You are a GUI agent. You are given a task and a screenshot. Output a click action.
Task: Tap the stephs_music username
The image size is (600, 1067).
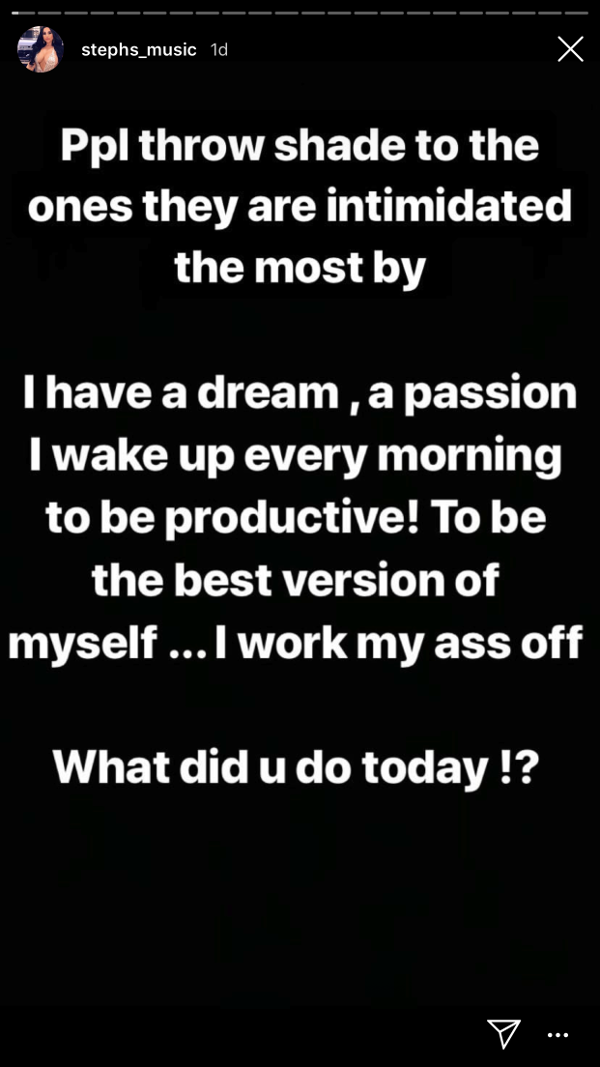[139, 50]
